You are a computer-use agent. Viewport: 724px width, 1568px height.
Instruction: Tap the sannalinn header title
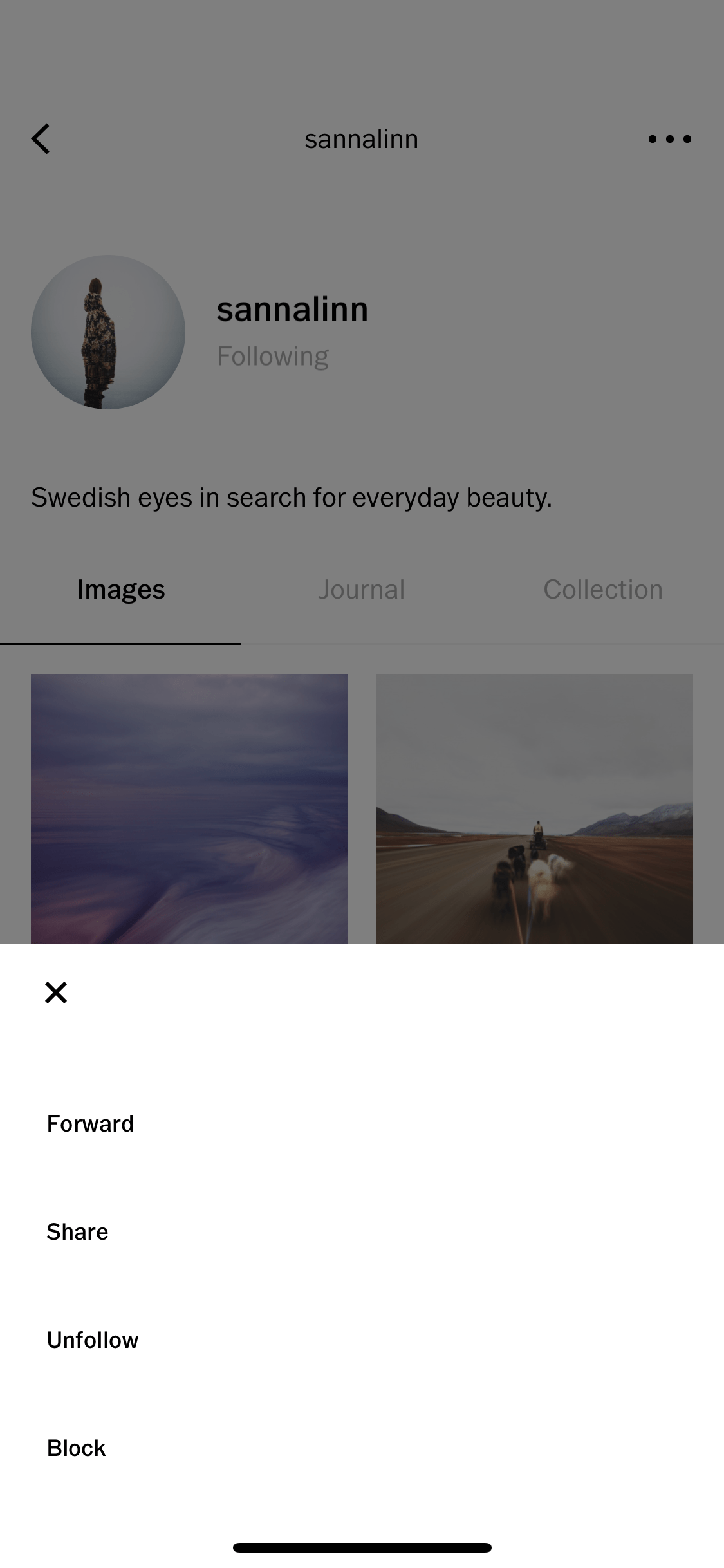click(362, 138)
